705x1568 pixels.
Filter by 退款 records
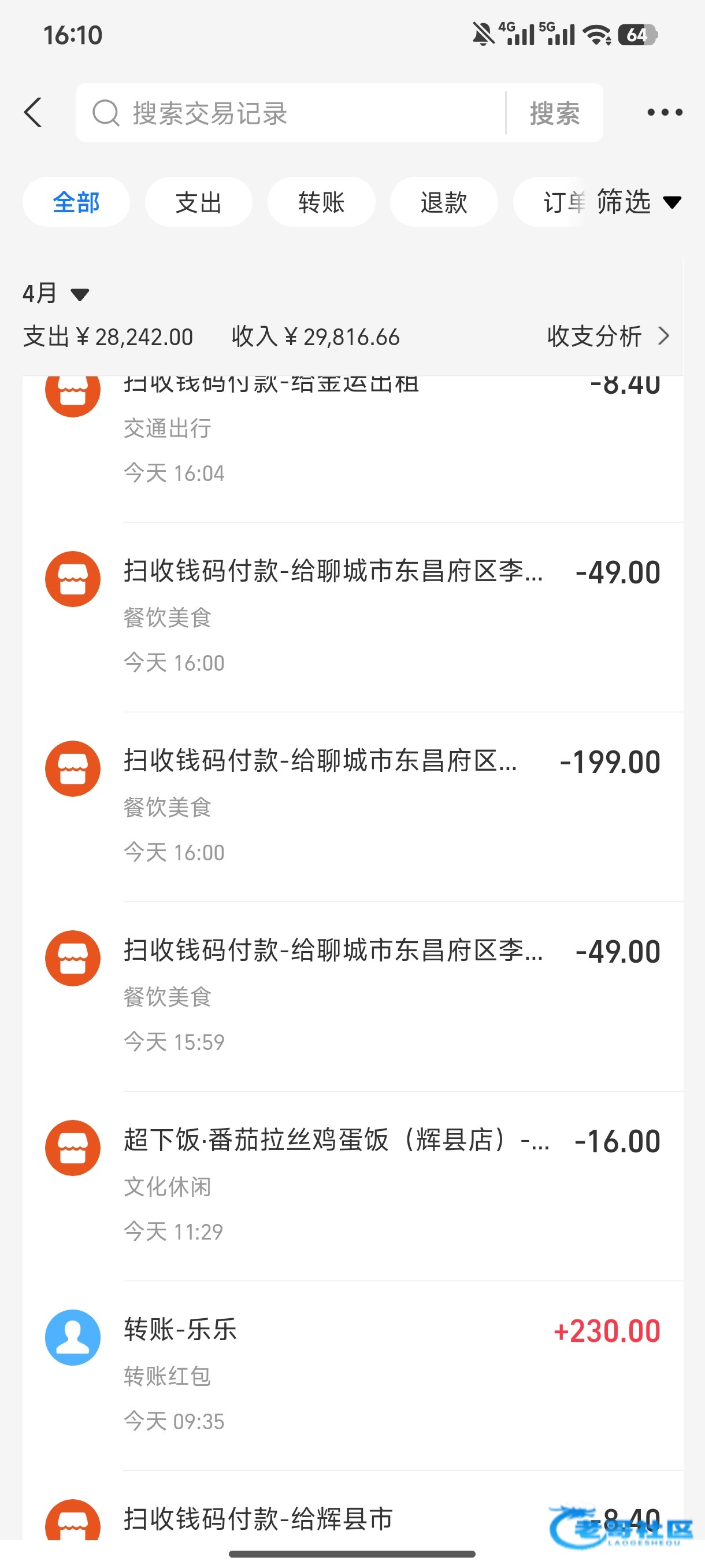tap(443, 202)
